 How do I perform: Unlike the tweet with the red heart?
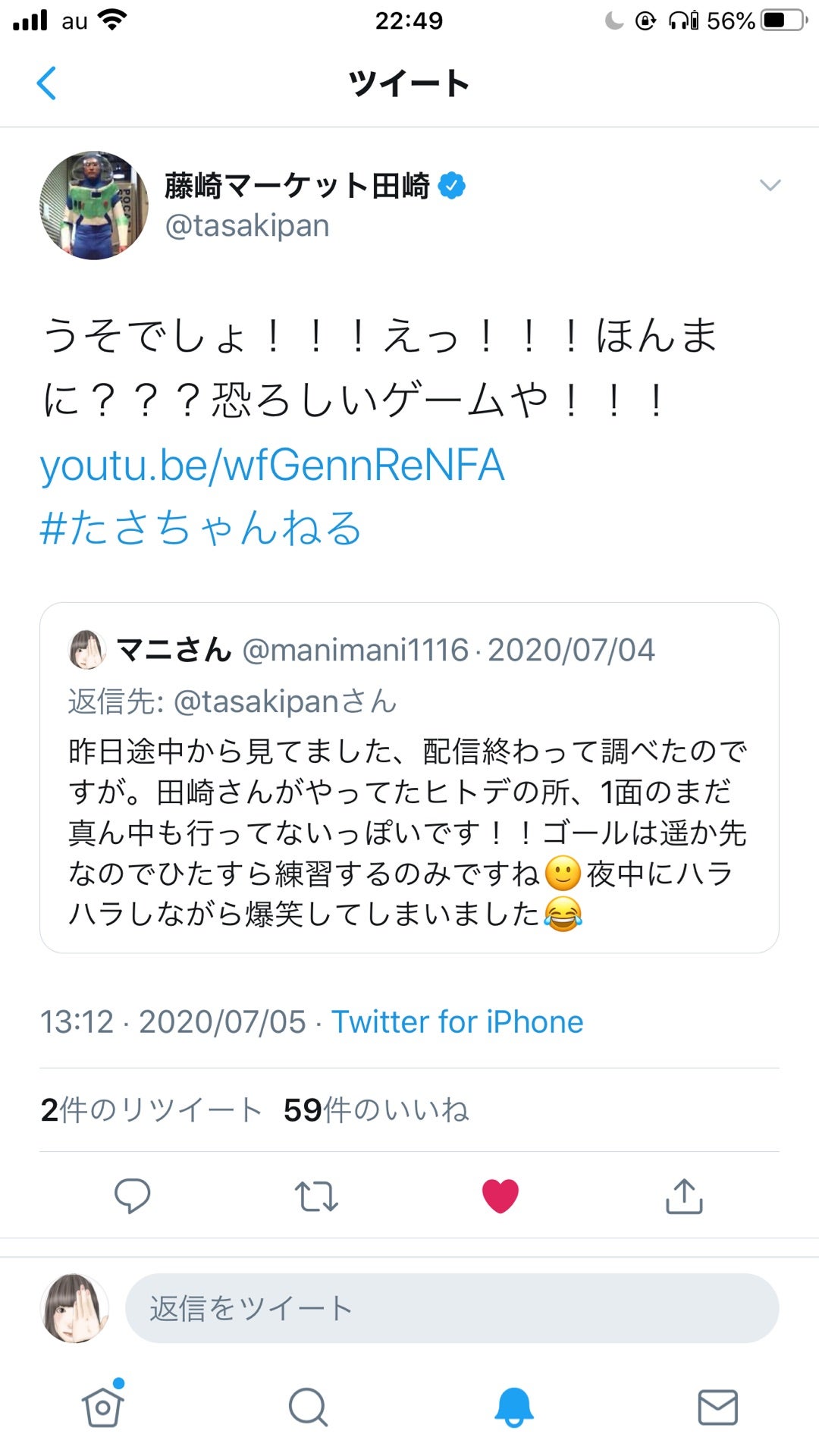pos(500,1196)
